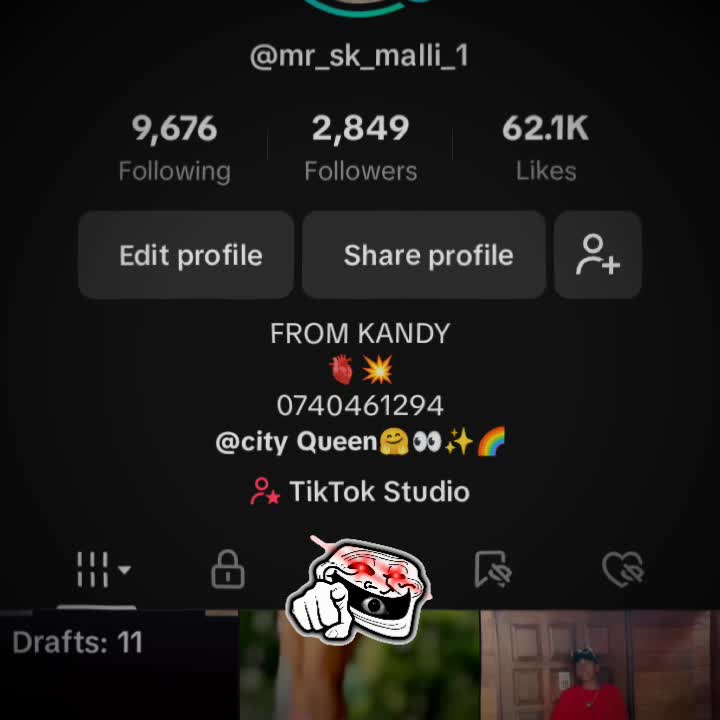View the Followers list
Screen dimensions: 720x720
coord(360,148)
